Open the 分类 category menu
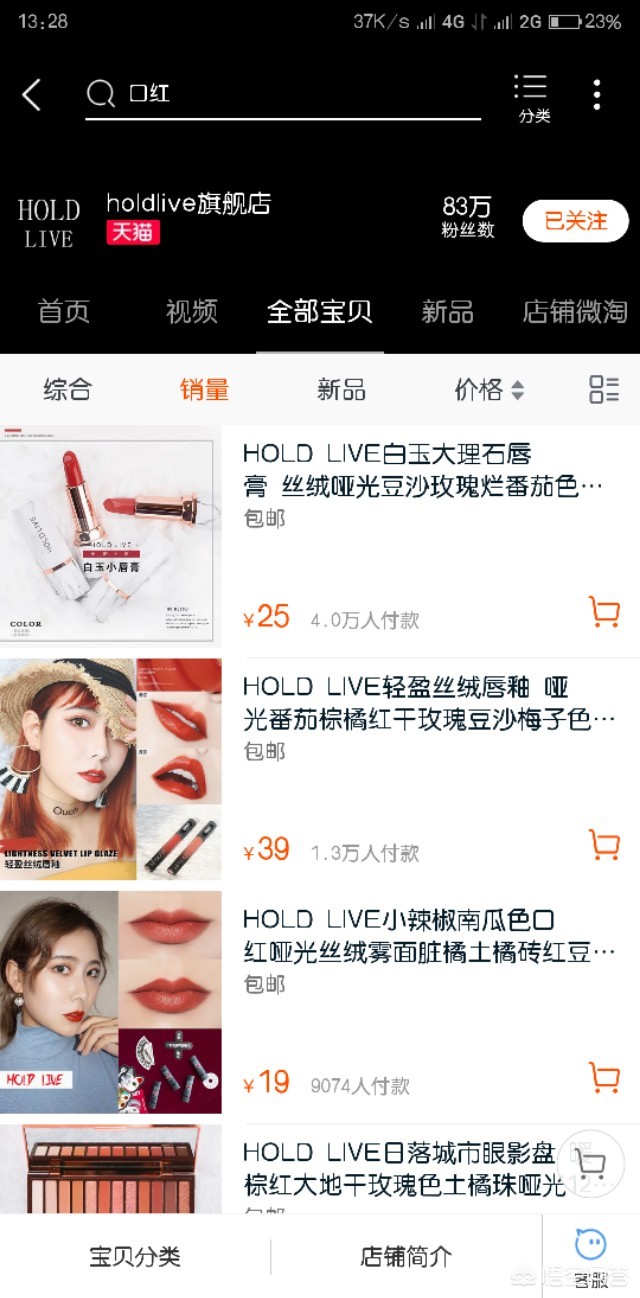The image size is (640, 1298). click(x=532, y=98)
